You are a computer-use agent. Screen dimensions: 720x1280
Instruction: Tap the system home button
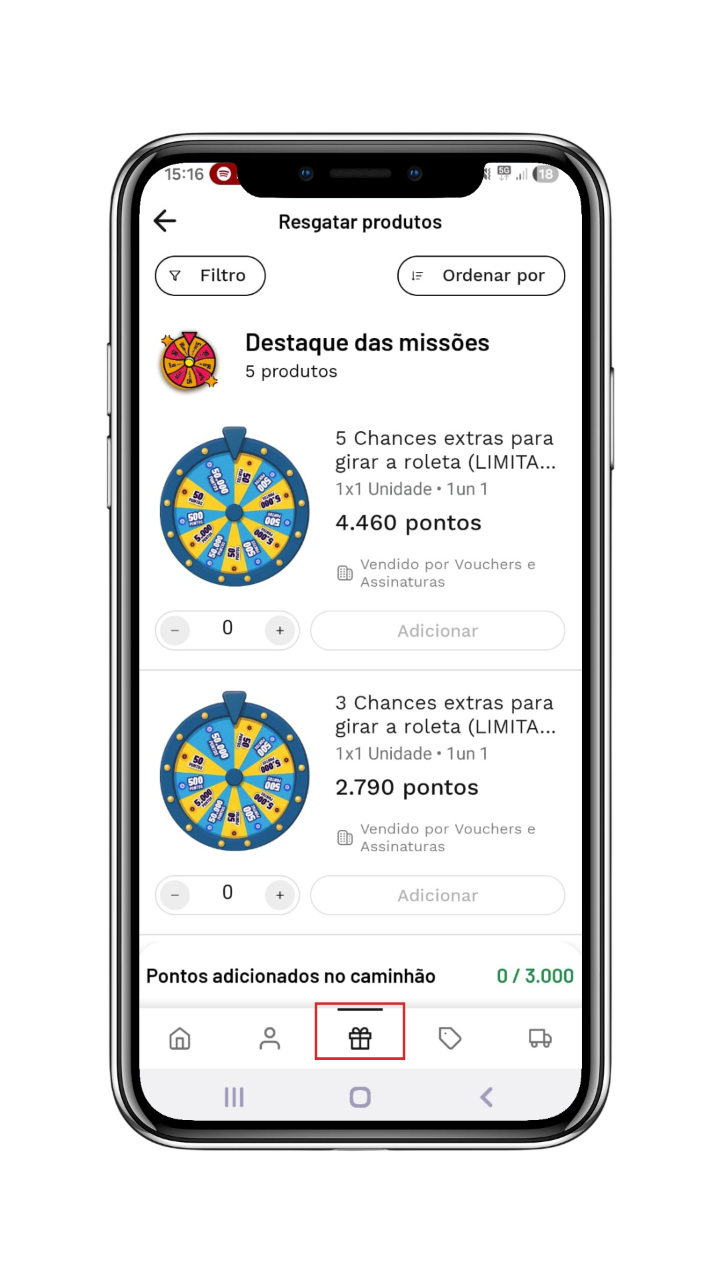point(360,1097)
